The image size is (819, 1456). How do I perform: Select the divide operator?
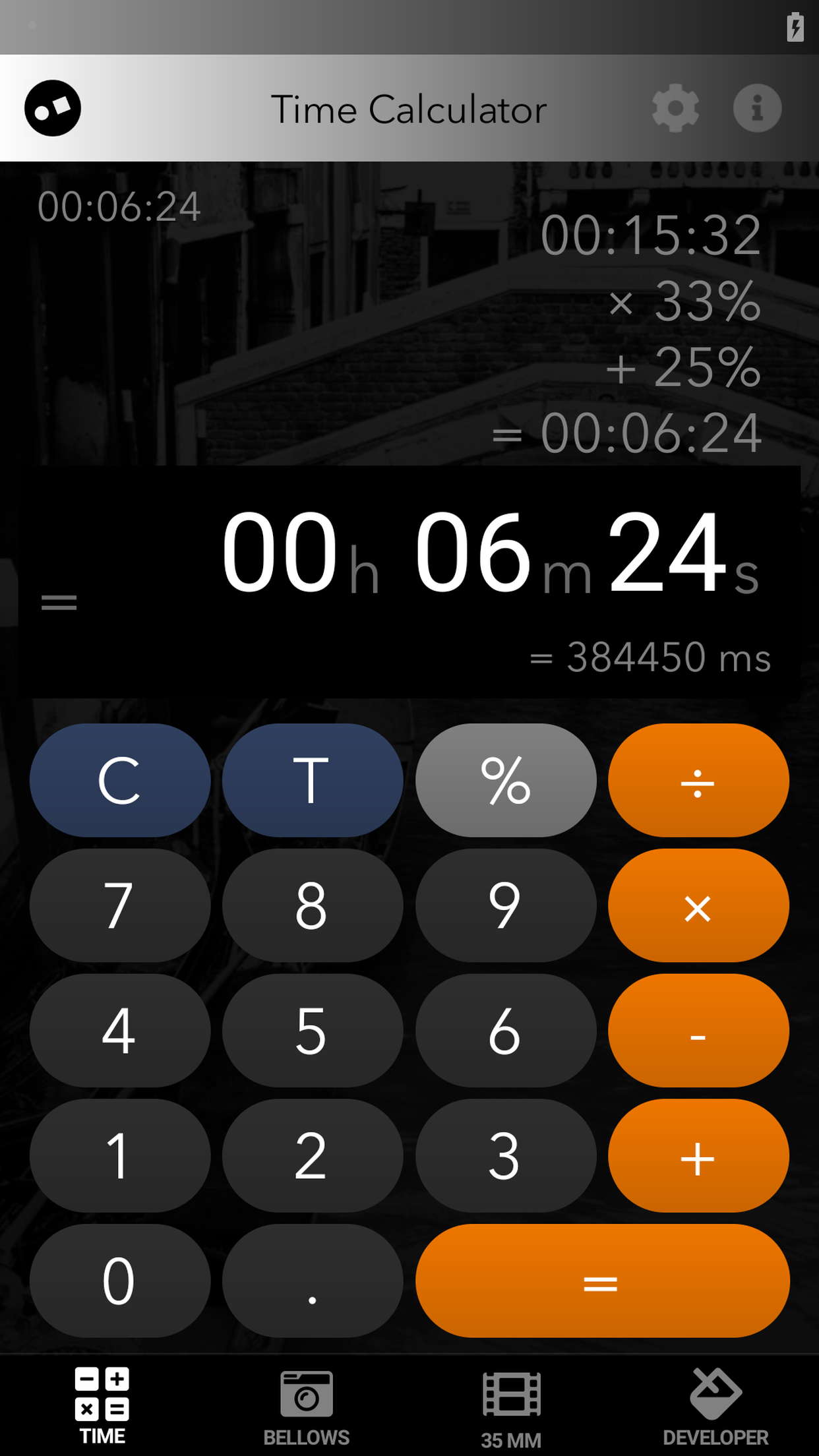point(698,780)
